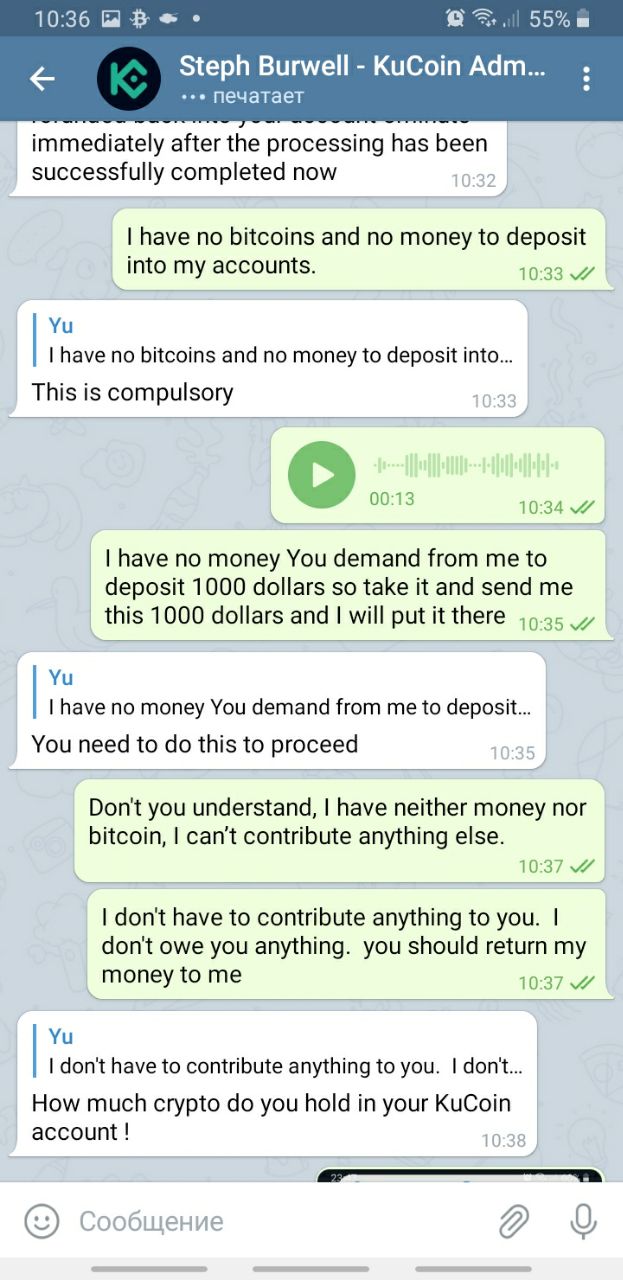Tap the message input field
The image size is (623, 1280).
[280, 1221]
